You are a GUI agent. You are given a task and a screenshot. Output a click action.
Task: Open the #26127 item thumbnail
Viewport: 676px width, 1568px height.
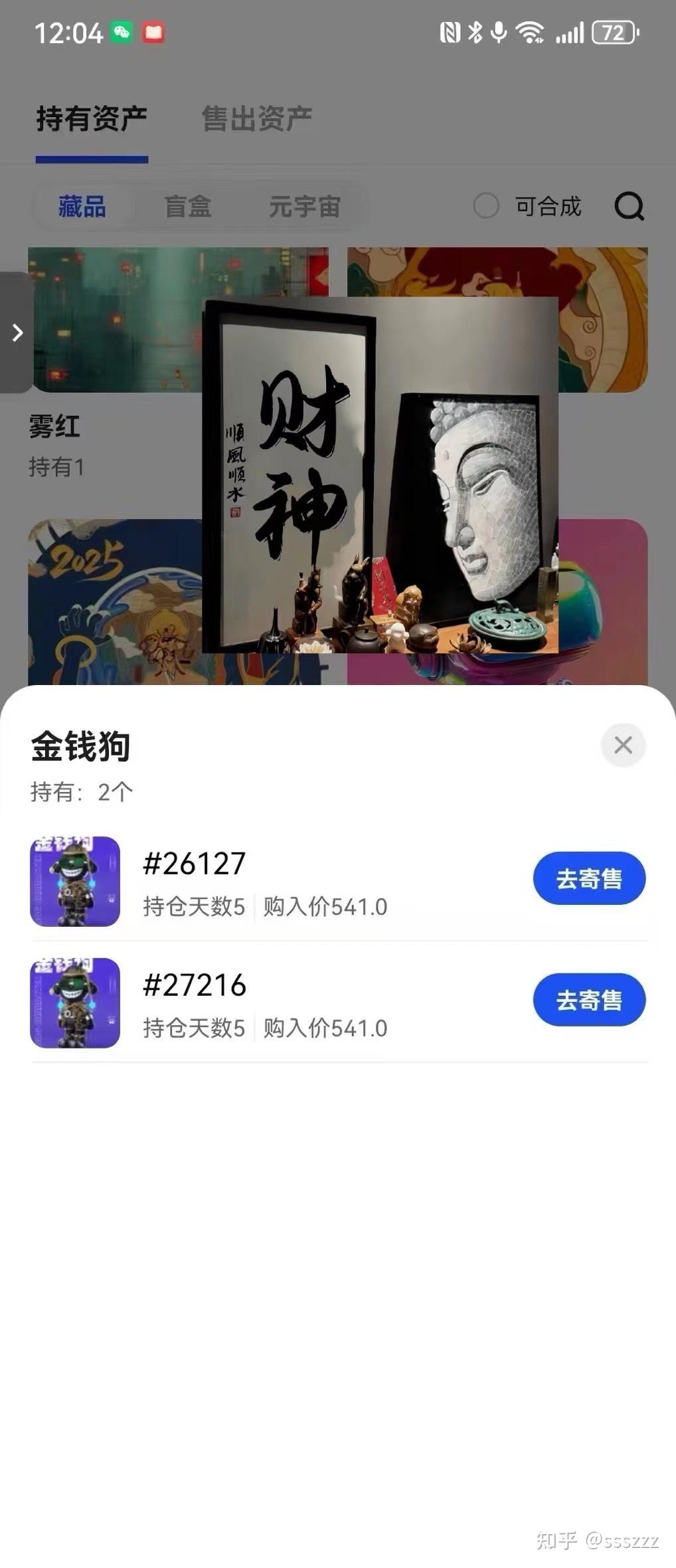(x=74, y=881)
